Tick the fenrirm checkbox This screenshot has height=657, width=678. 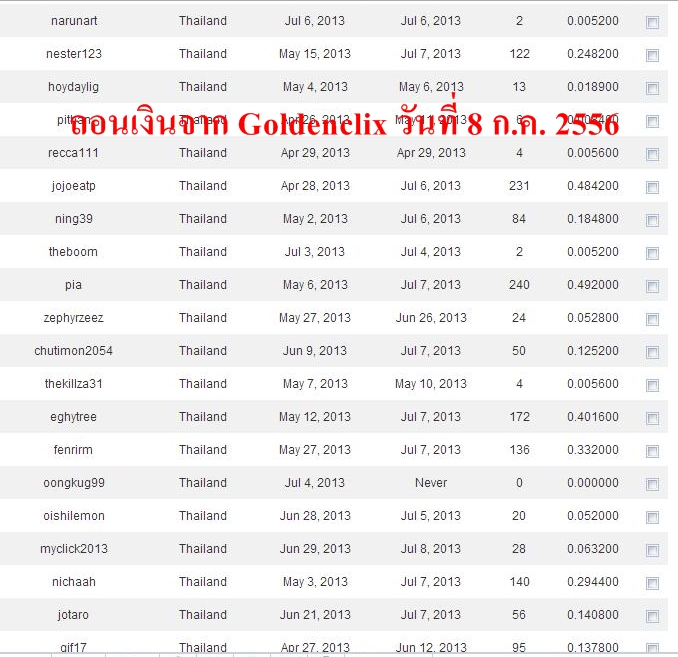[652, 451]
